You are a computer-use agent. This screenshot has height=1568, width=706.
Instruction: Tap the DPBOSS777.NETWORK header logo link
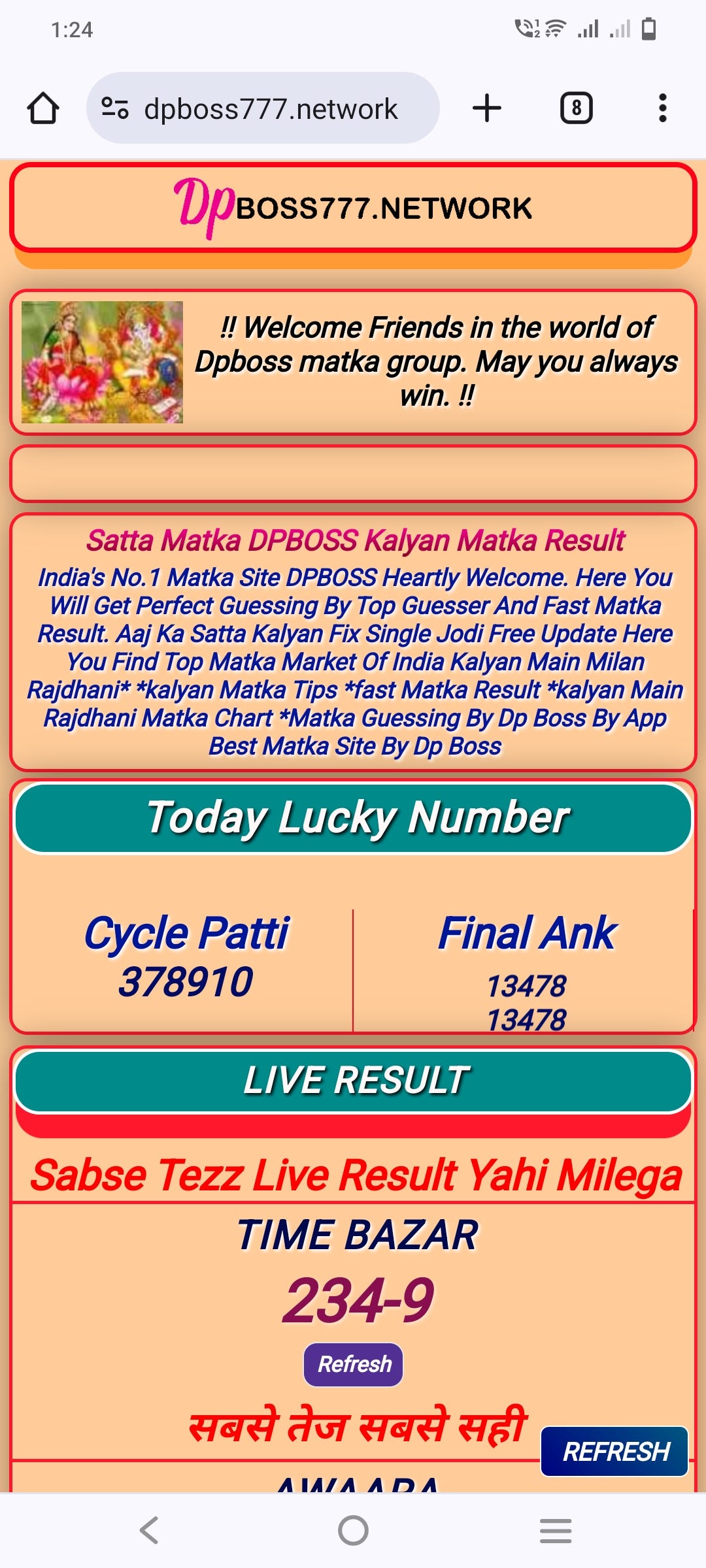tap(353, 208)
